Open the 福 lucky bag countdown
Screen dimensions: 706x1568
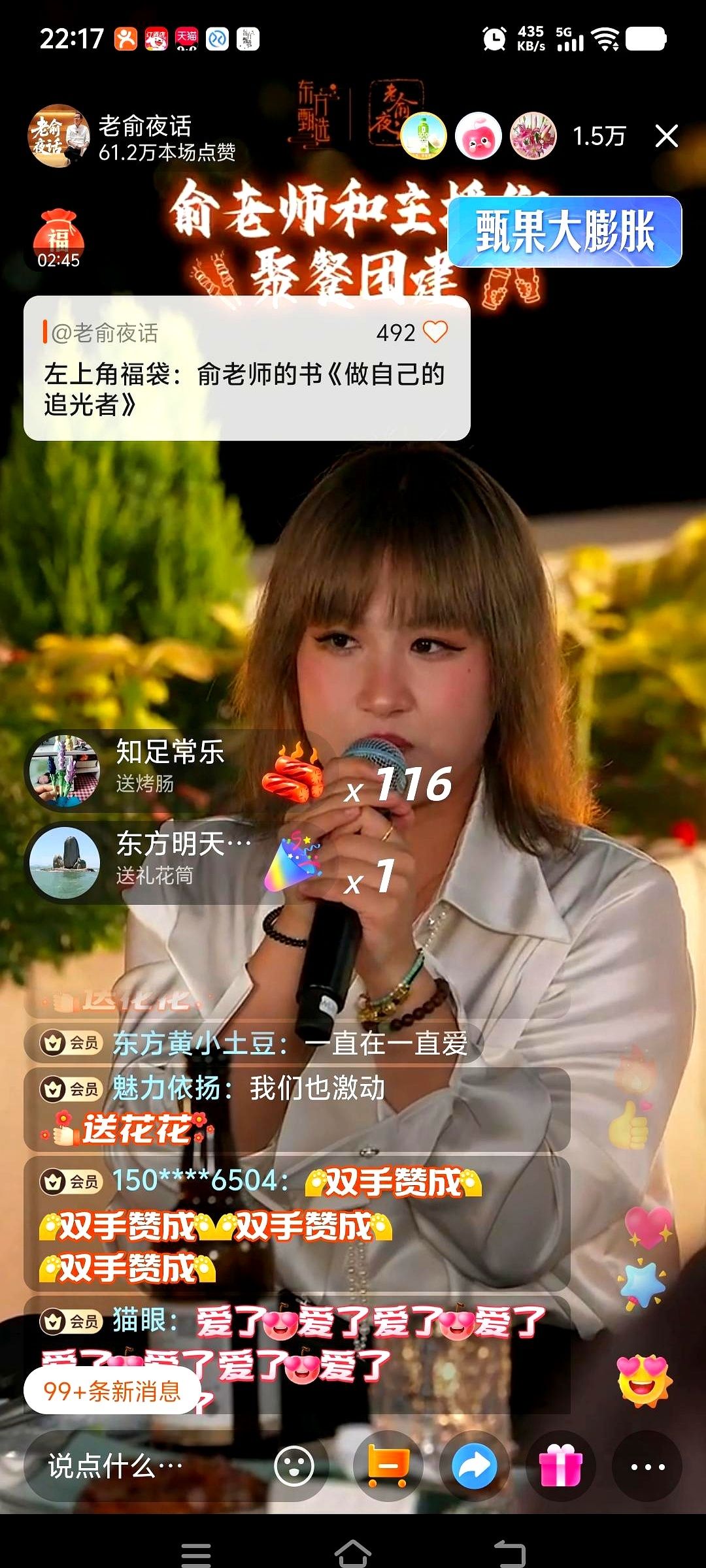tap(58, 240)
